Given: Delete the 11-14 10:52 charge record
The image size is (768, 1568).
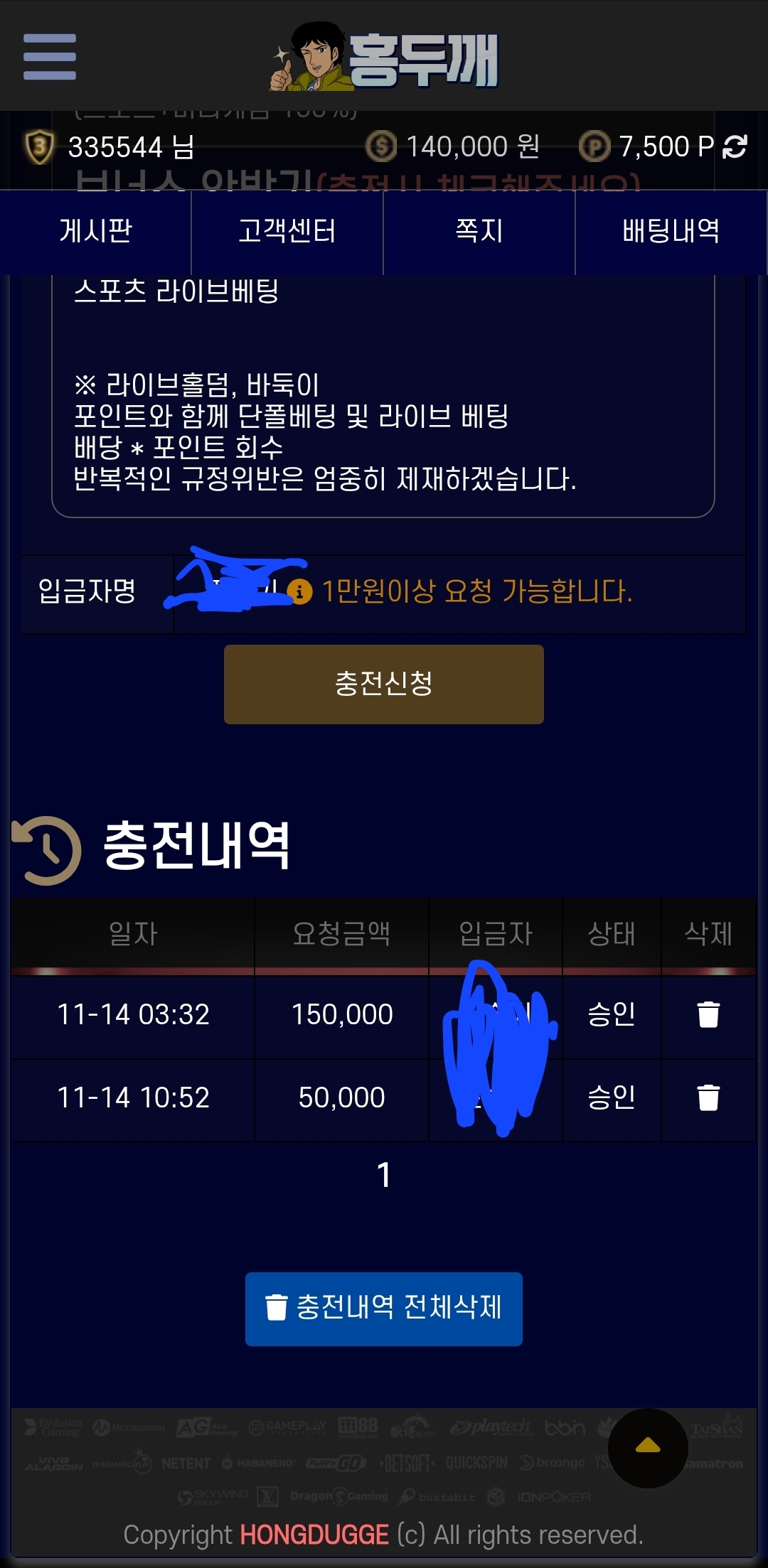Looking at the screenshot, I should 708,1097.
